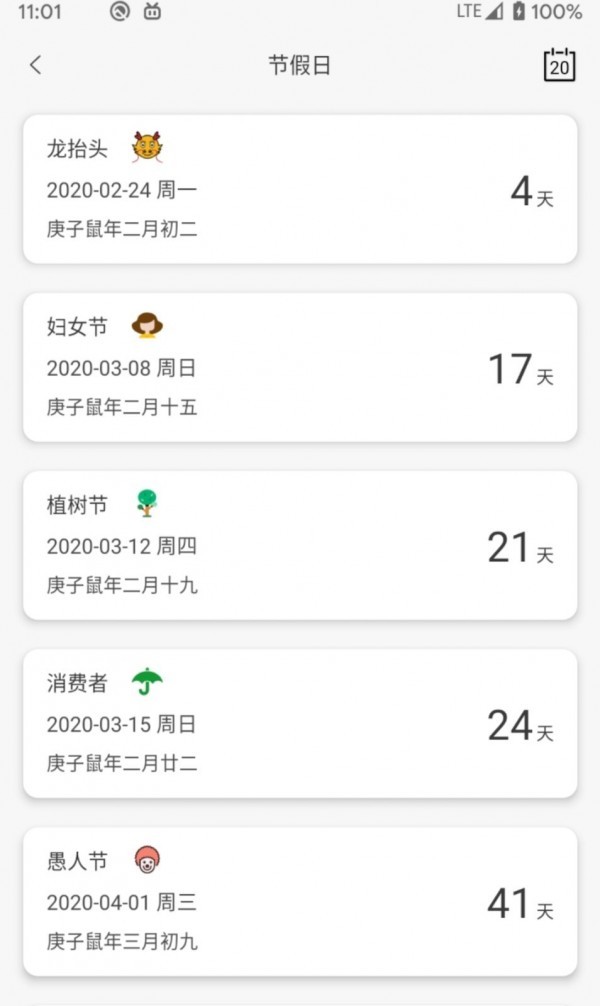The height and width of the screenshot is (1006, 600).
Task: Open the 愚人节 holiday card
Action: pyautogui.click(x=300, y=901)
